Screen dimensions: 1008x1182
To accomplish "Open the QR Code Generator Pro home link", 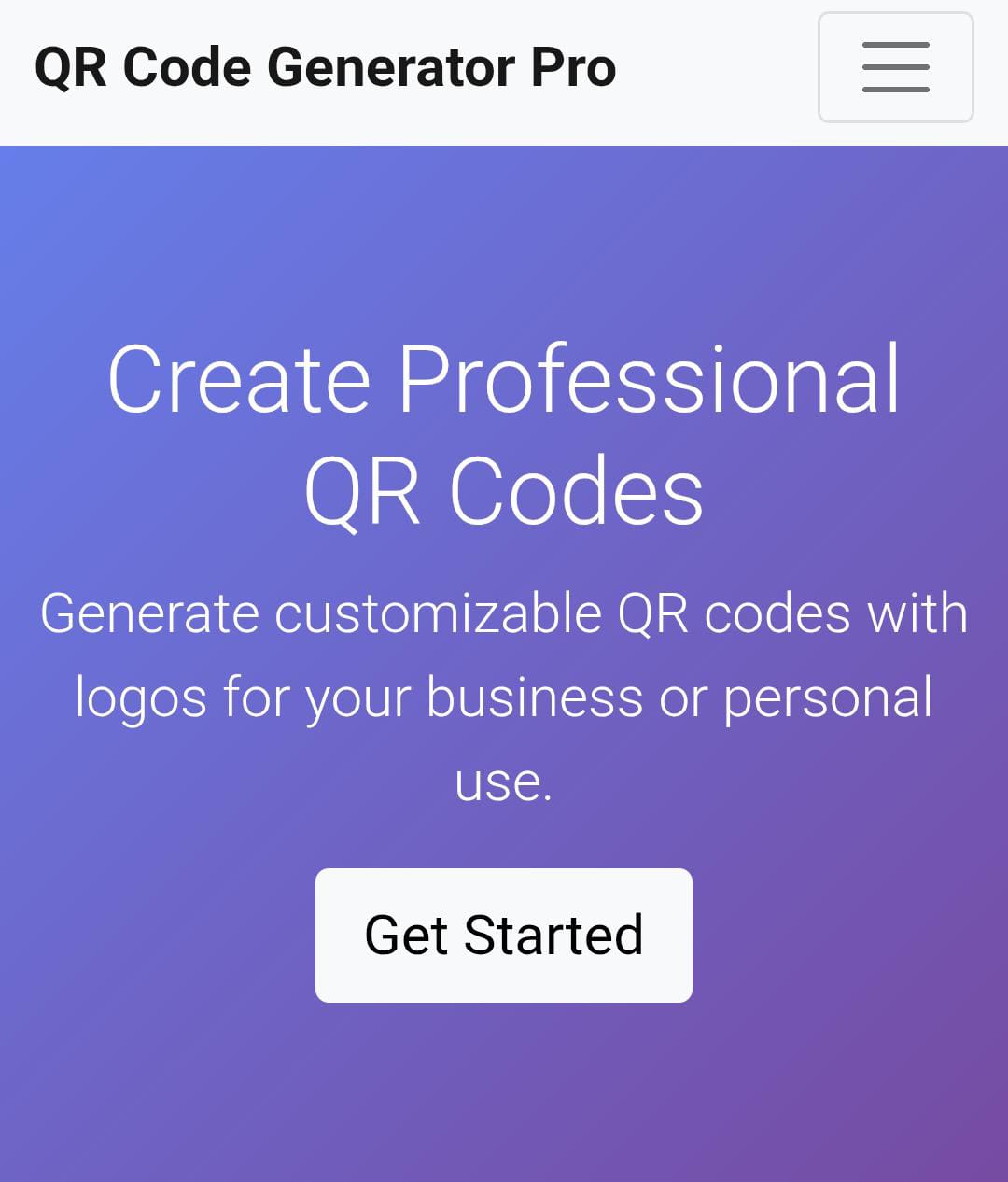I will [x=325, y=68].
